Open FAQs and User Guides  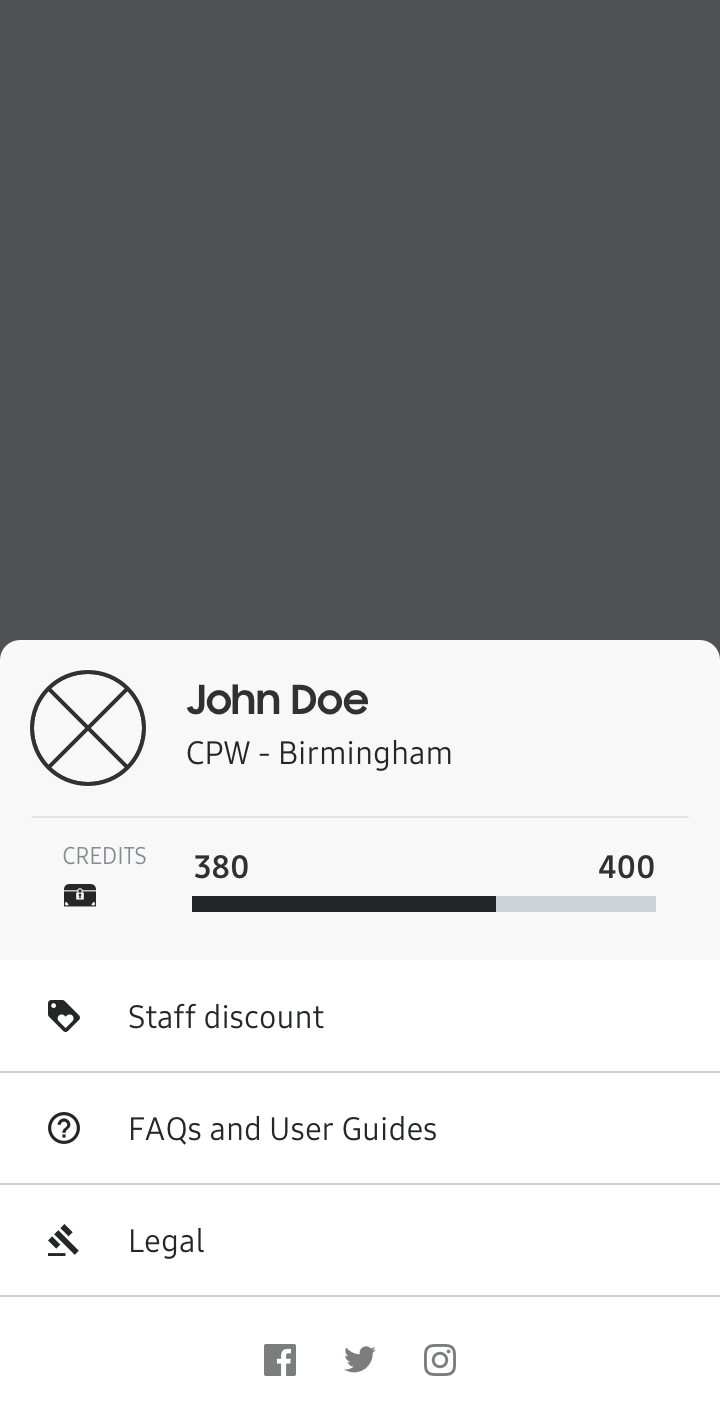tap(360, 1128)
